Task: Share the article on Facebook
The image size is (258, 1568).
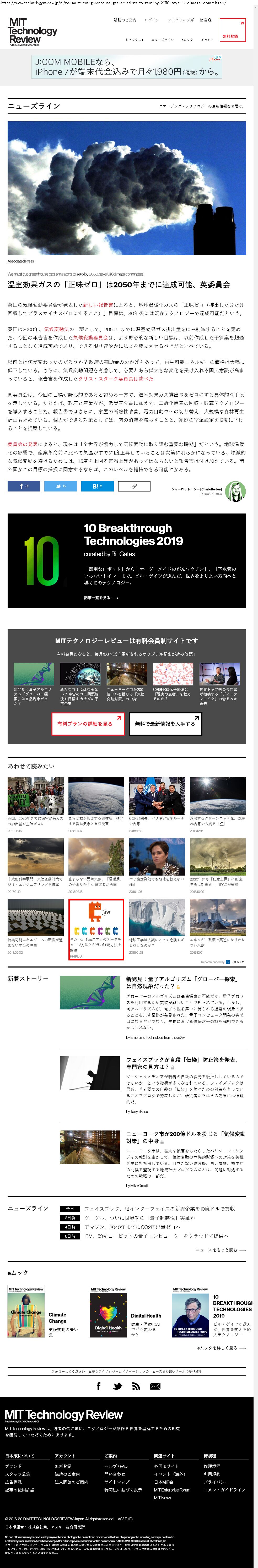Action: pos(24,486)
